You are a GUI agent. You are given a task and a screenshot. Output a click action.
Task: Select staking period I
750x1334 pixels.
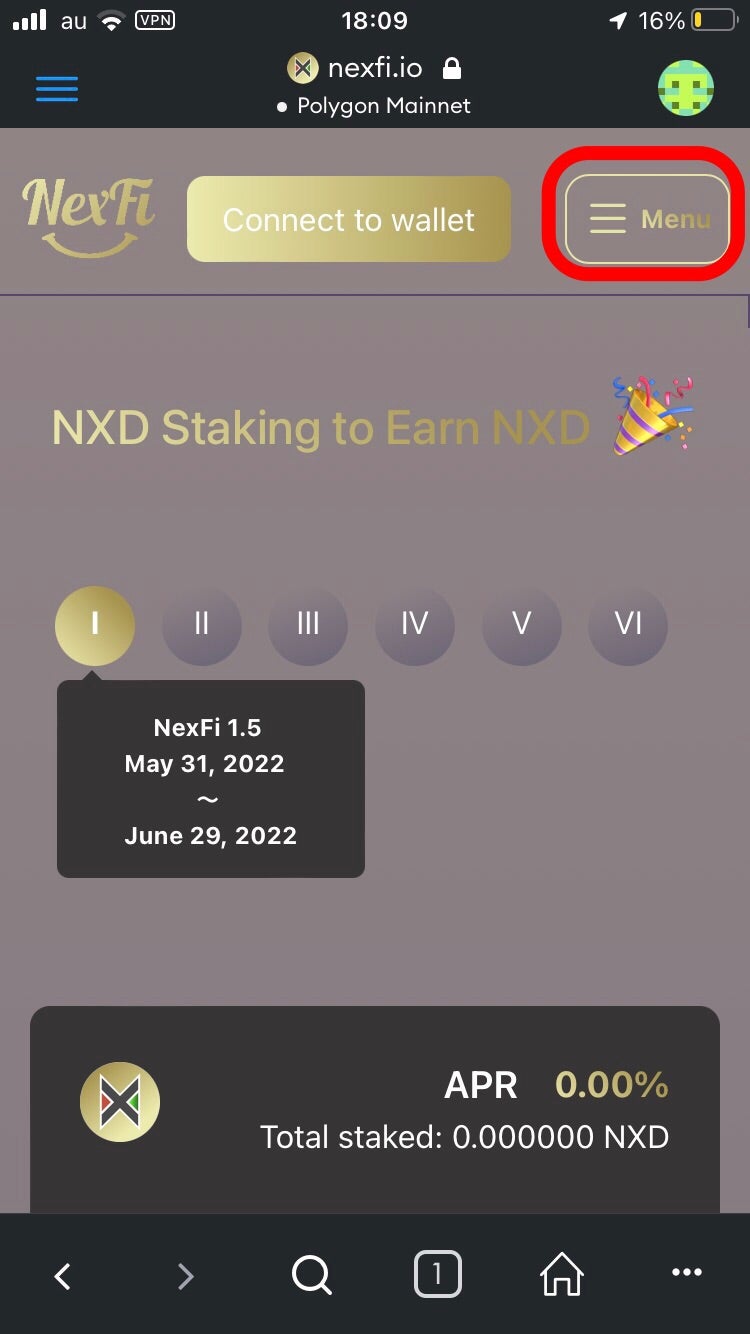pyautogui.click(x=94, y=625)
